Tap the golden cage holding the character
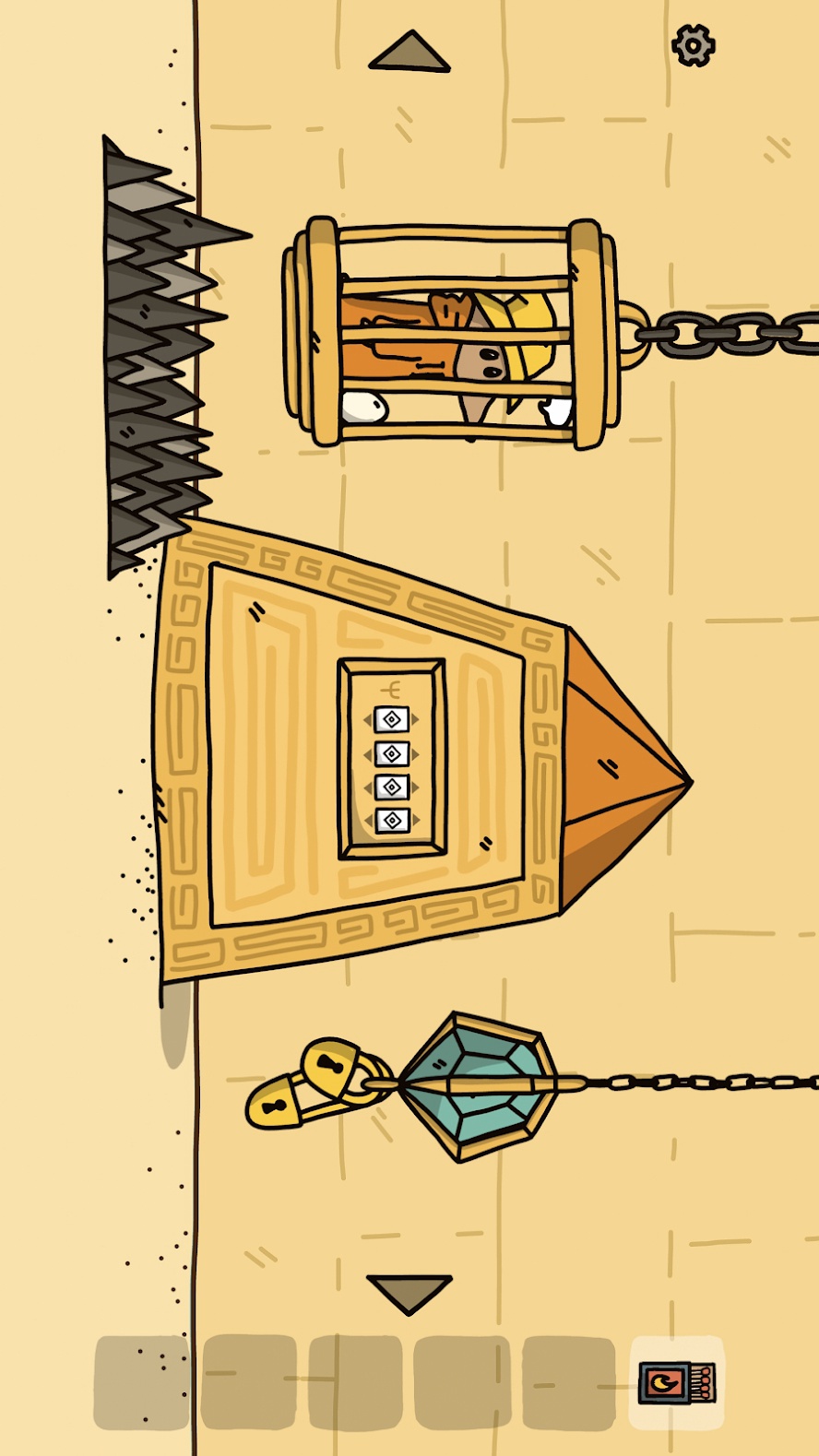The height and width of the screenshot is (1456, 819). coord(450,333)
